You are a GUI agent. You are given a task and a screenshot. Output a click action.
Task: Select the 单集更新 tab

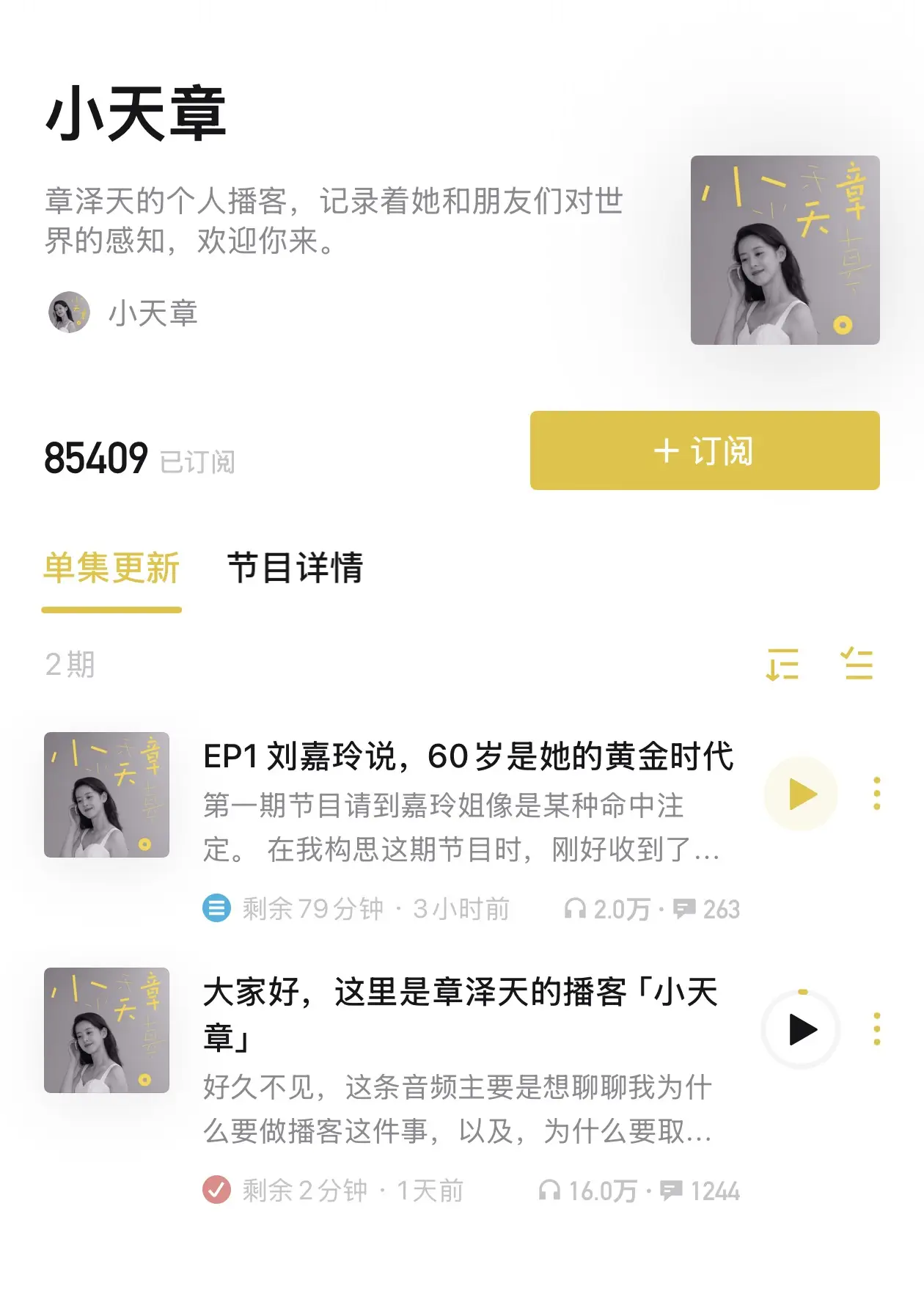tap(111, 568)
